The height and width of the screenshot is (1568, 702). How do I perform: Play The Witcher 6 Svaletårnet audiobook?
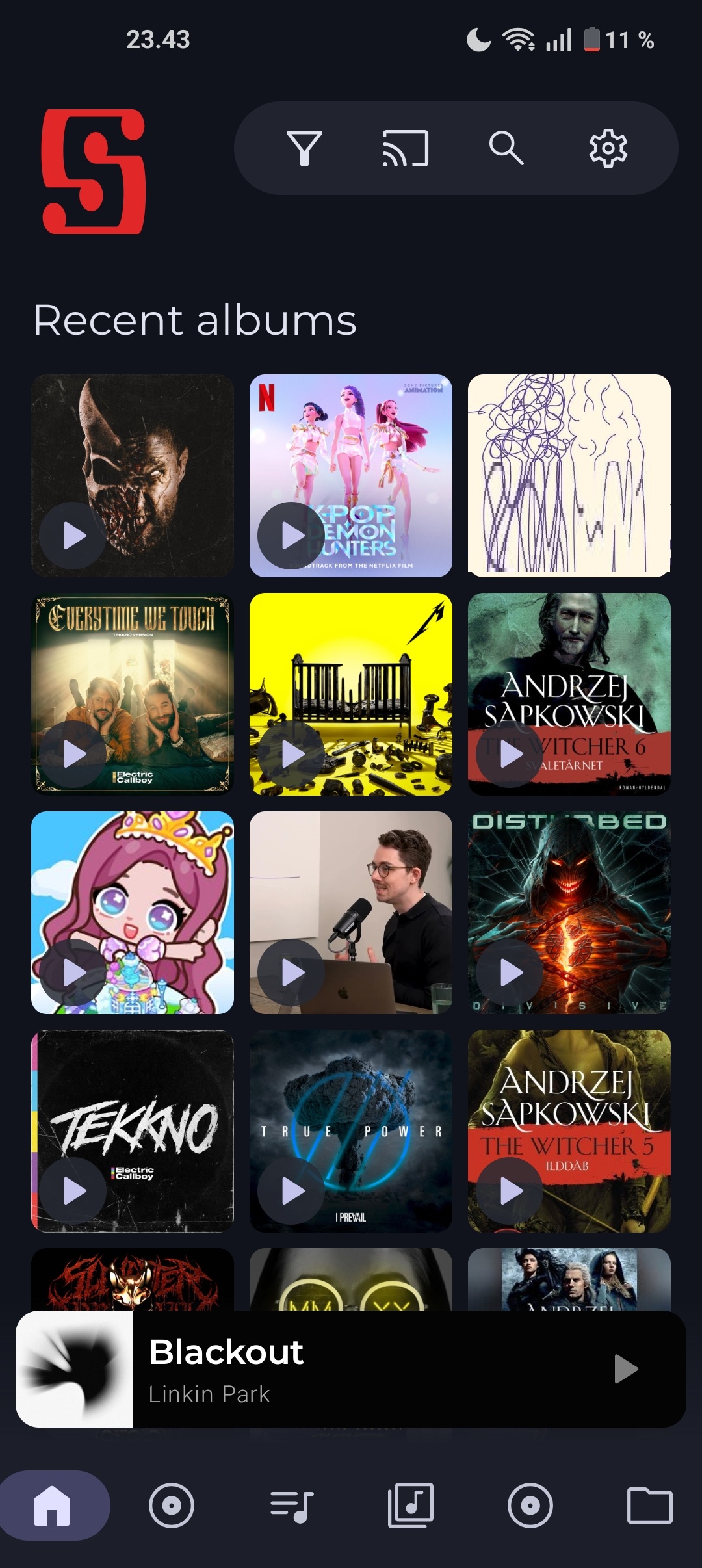[510, 754]
